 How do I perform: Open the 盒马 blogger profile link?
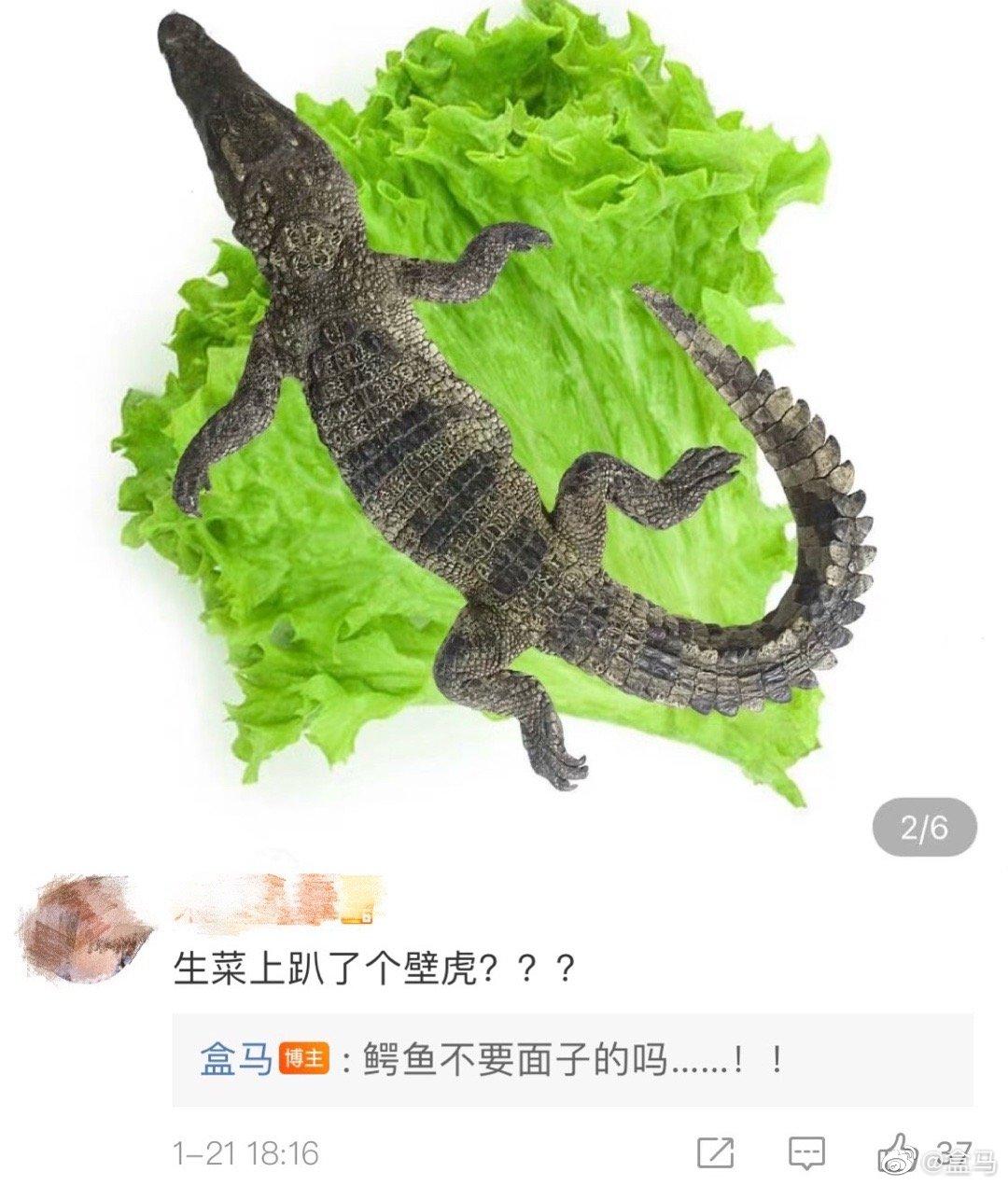pyautogui.click(x=234, y=1060)
